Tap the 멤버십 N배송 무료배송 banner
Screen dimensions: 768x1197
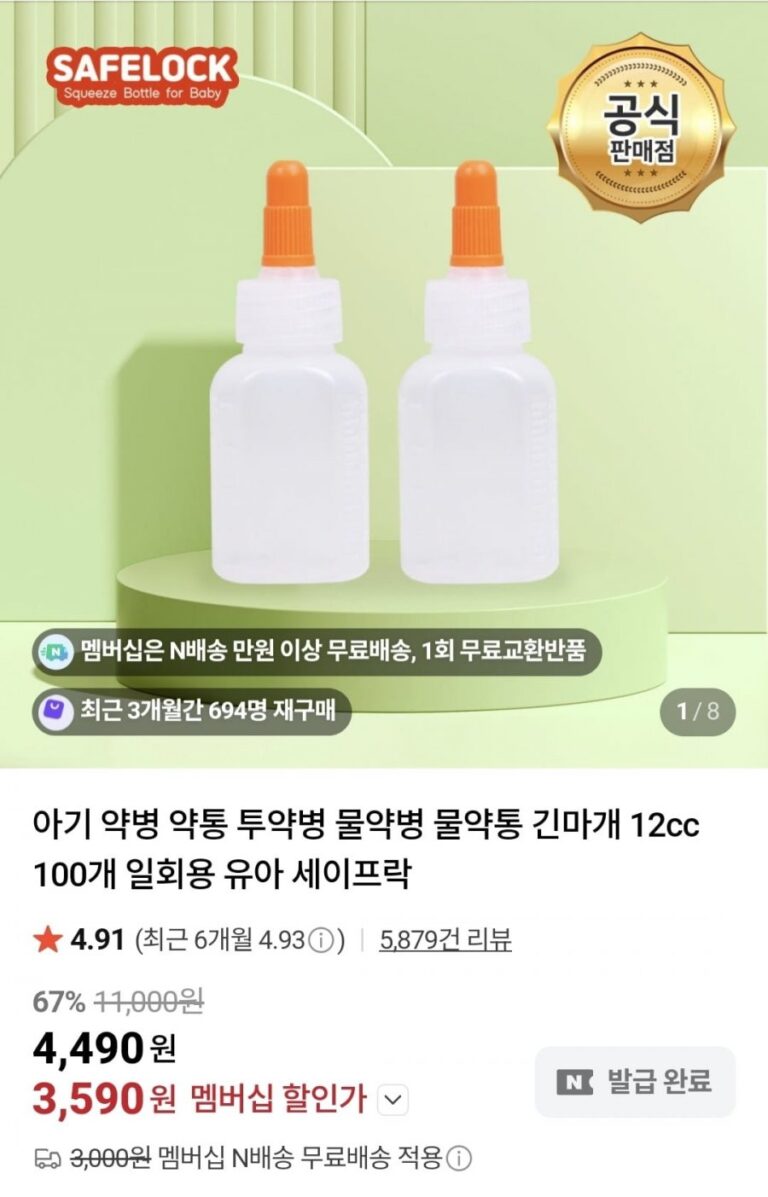[309, 652]
